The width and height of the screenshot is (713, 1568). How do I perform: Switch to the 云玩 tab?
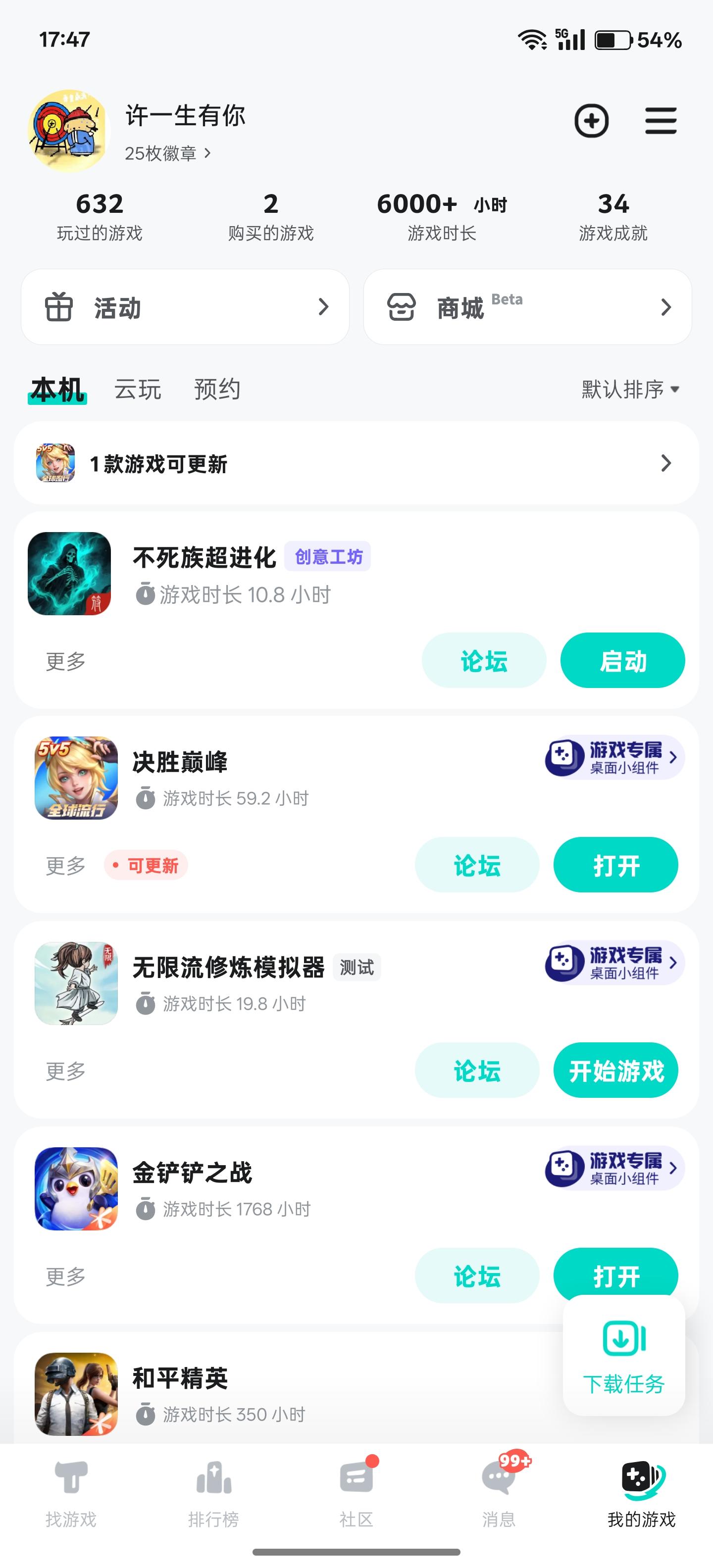pos(138,389)
